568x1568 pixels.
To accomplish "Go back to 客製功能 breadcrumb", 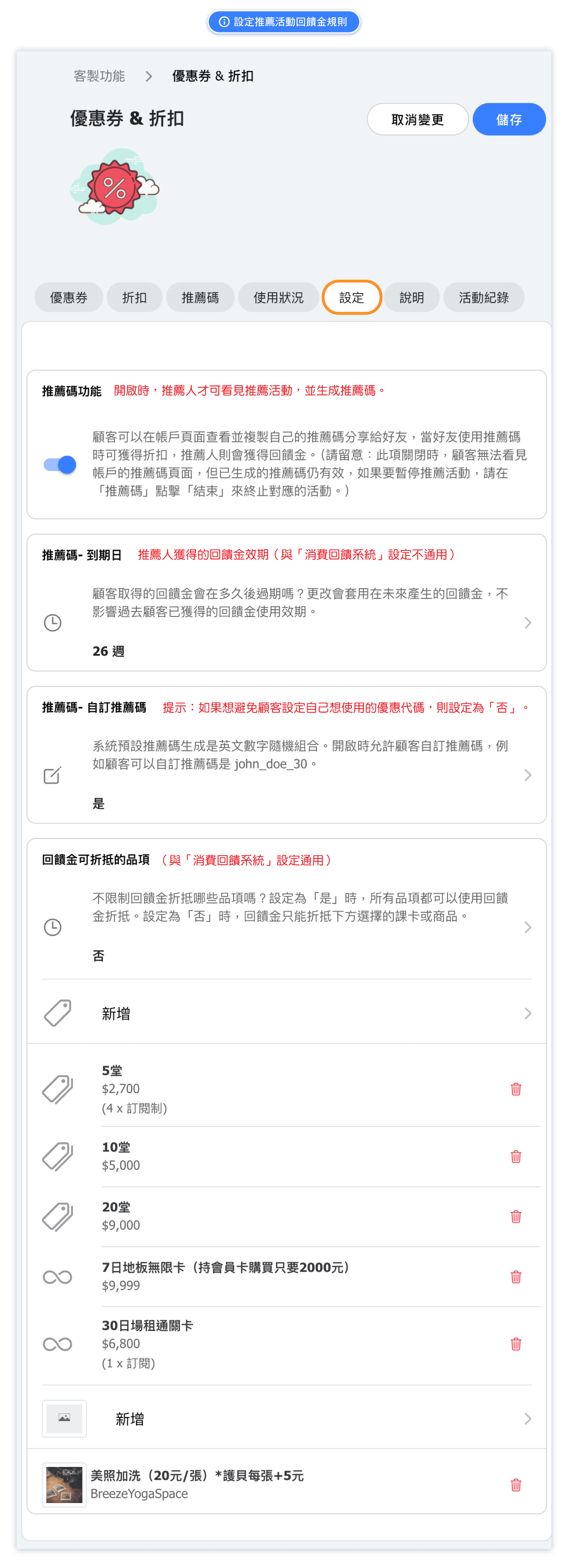I will 99,76.
